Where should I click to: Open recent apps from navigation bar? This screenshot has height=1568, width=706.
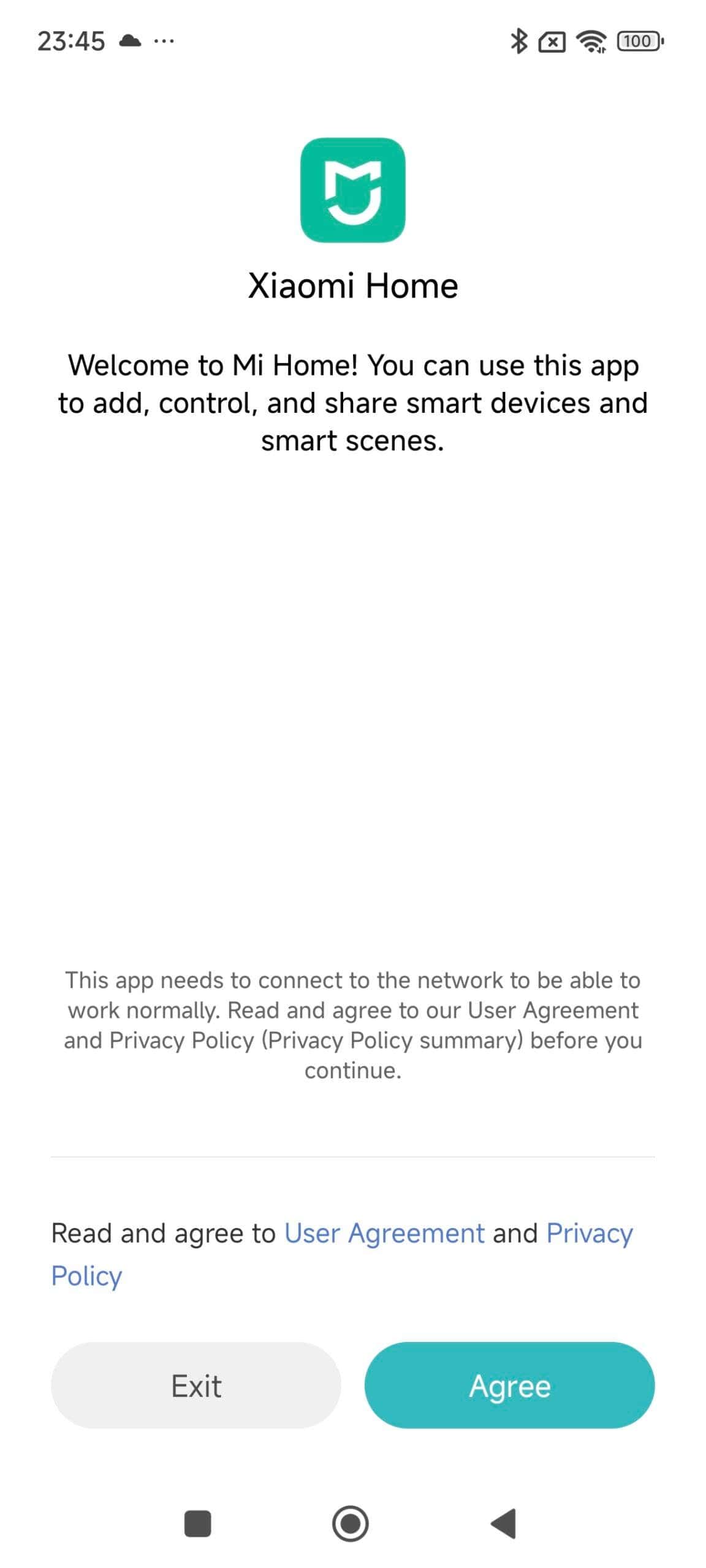point(197,1524)
